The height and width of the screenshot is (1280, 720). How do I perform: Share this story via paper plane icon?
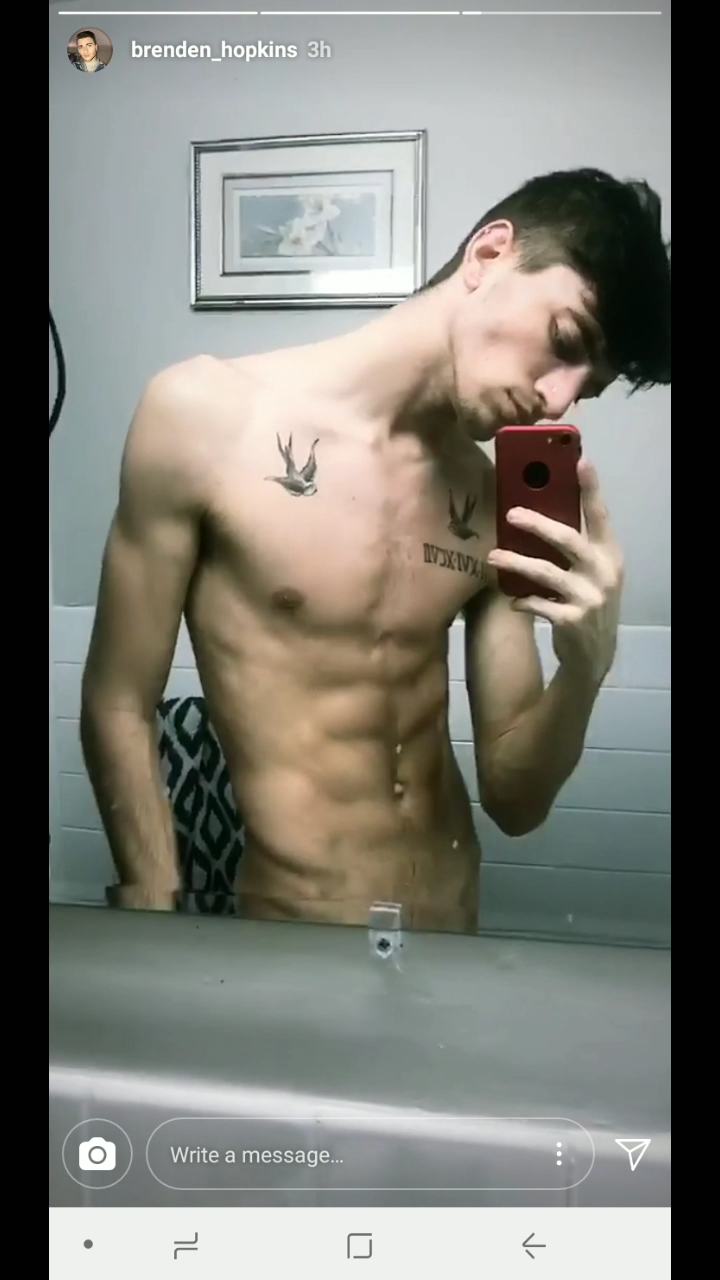point(633,1154)
